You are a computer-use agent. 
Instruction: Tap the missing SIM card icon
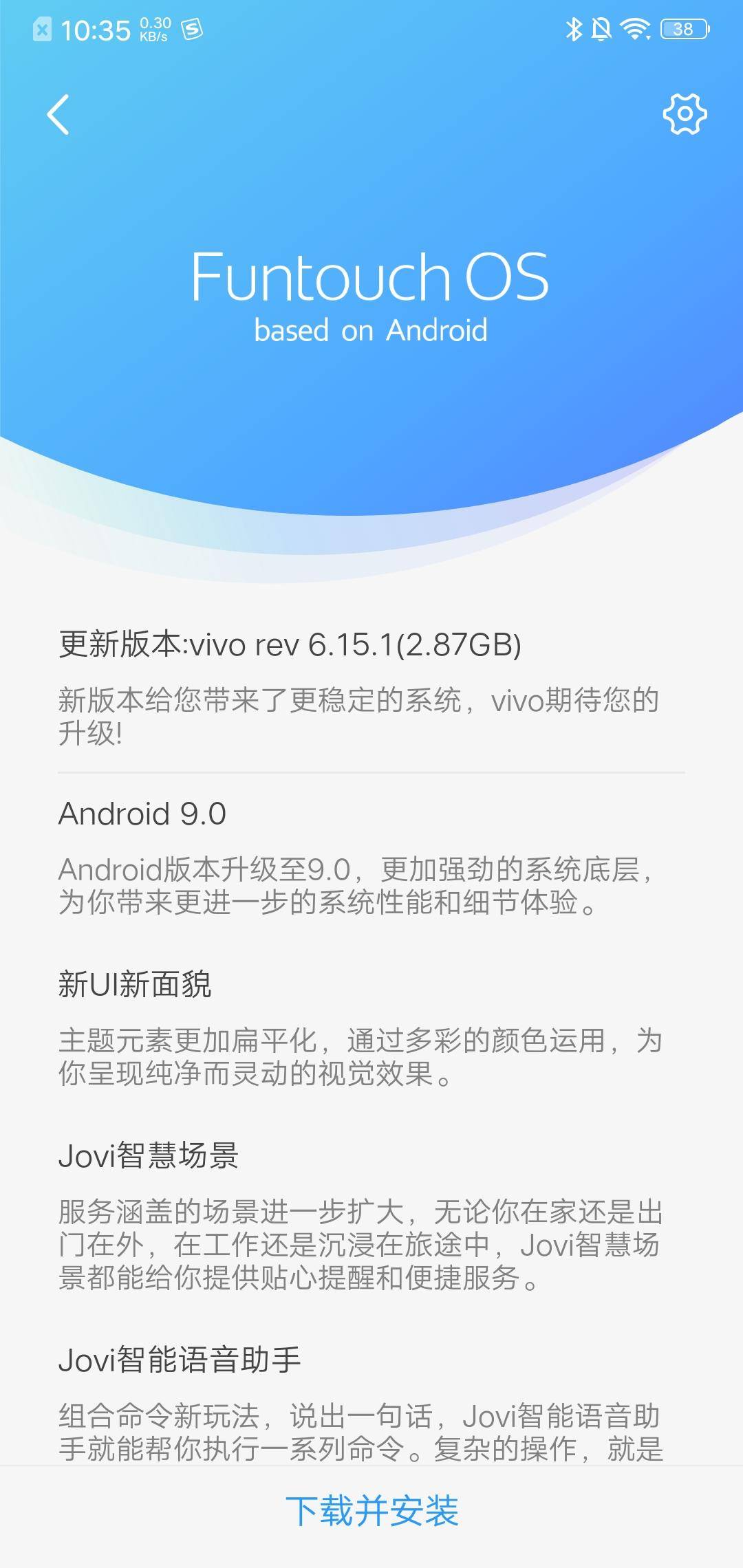click(43, 30)
